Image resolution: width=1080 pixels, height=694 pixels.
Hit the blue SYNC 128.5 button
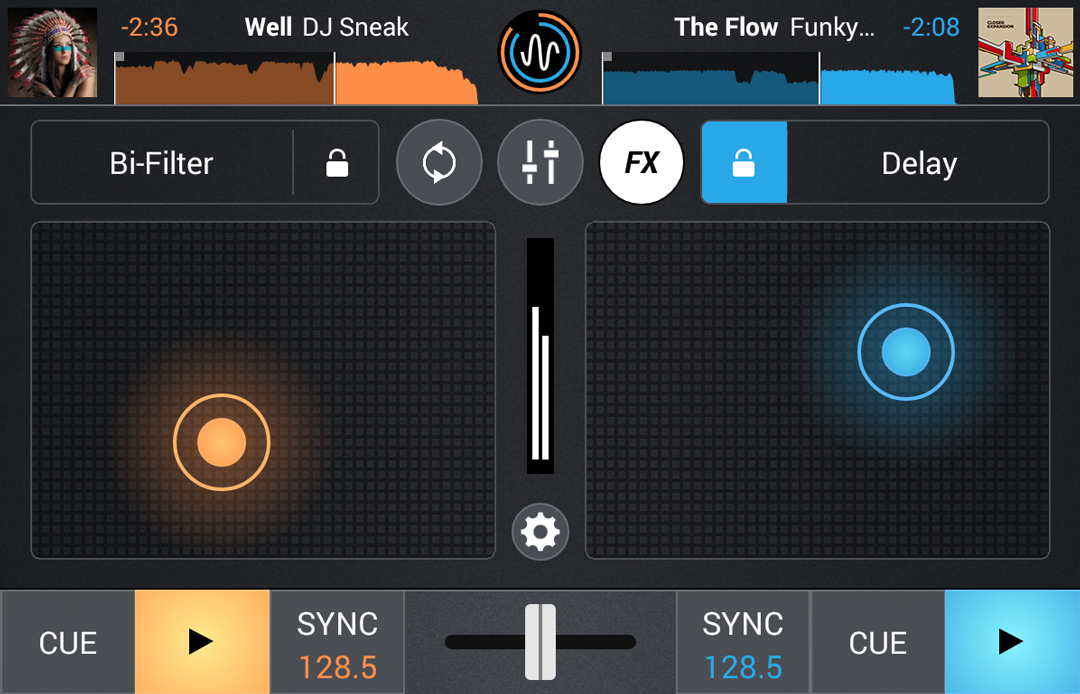743,642
